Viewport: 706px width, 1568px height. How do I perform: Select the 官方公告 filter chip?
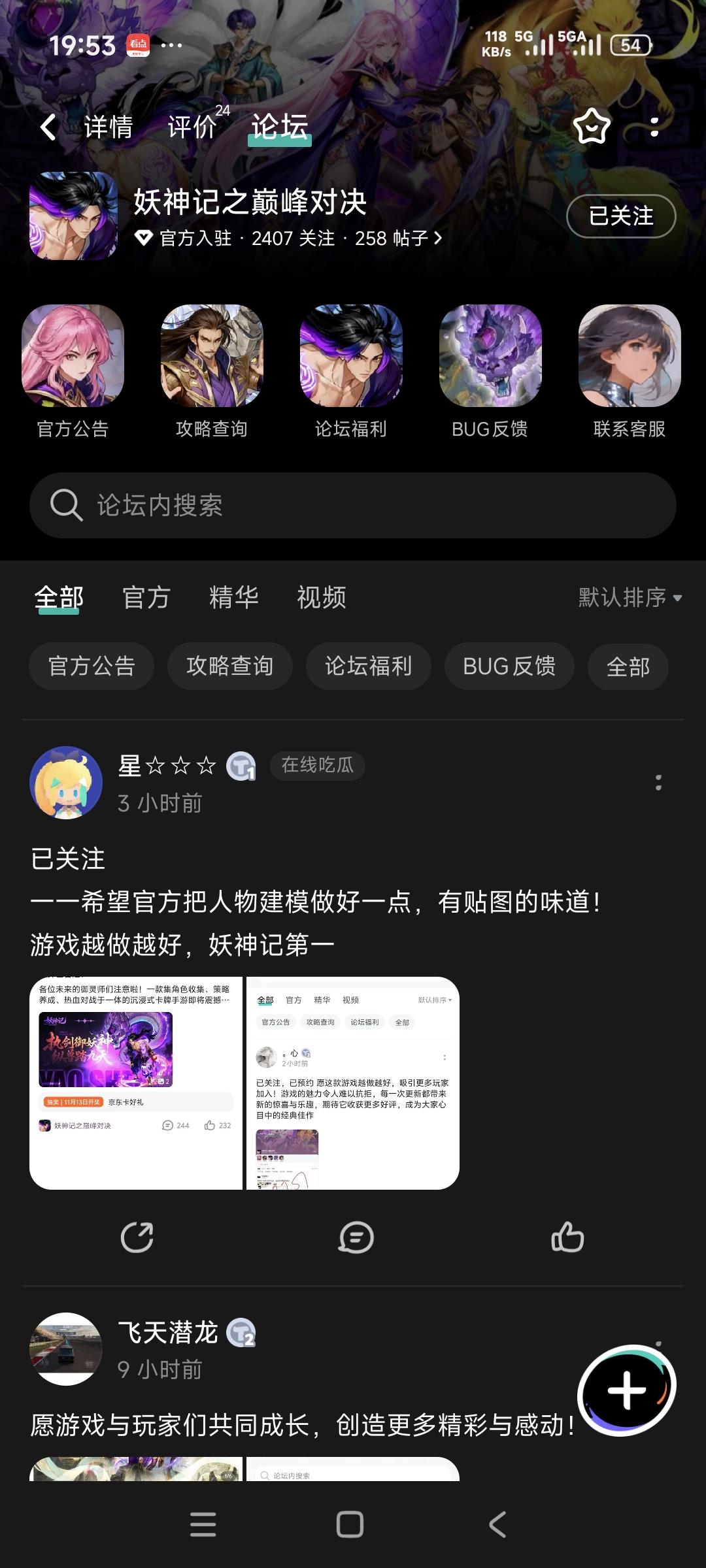click(91, 666)
